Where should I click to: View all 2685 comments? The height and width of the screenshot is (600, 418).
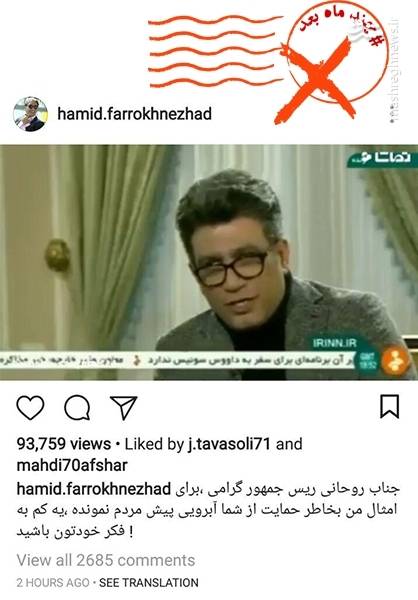point(106,560)
